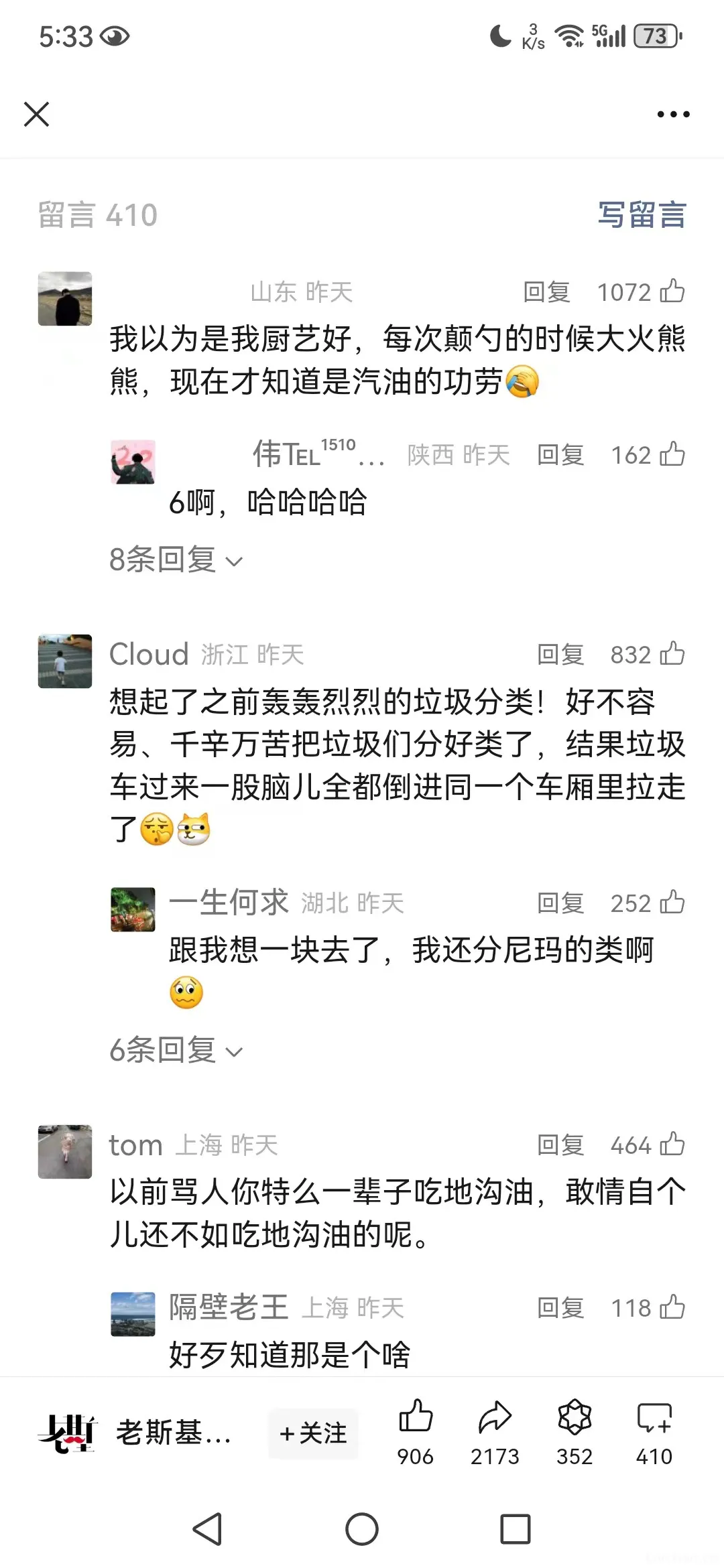Share the article showing 2173 shares

495,1432
